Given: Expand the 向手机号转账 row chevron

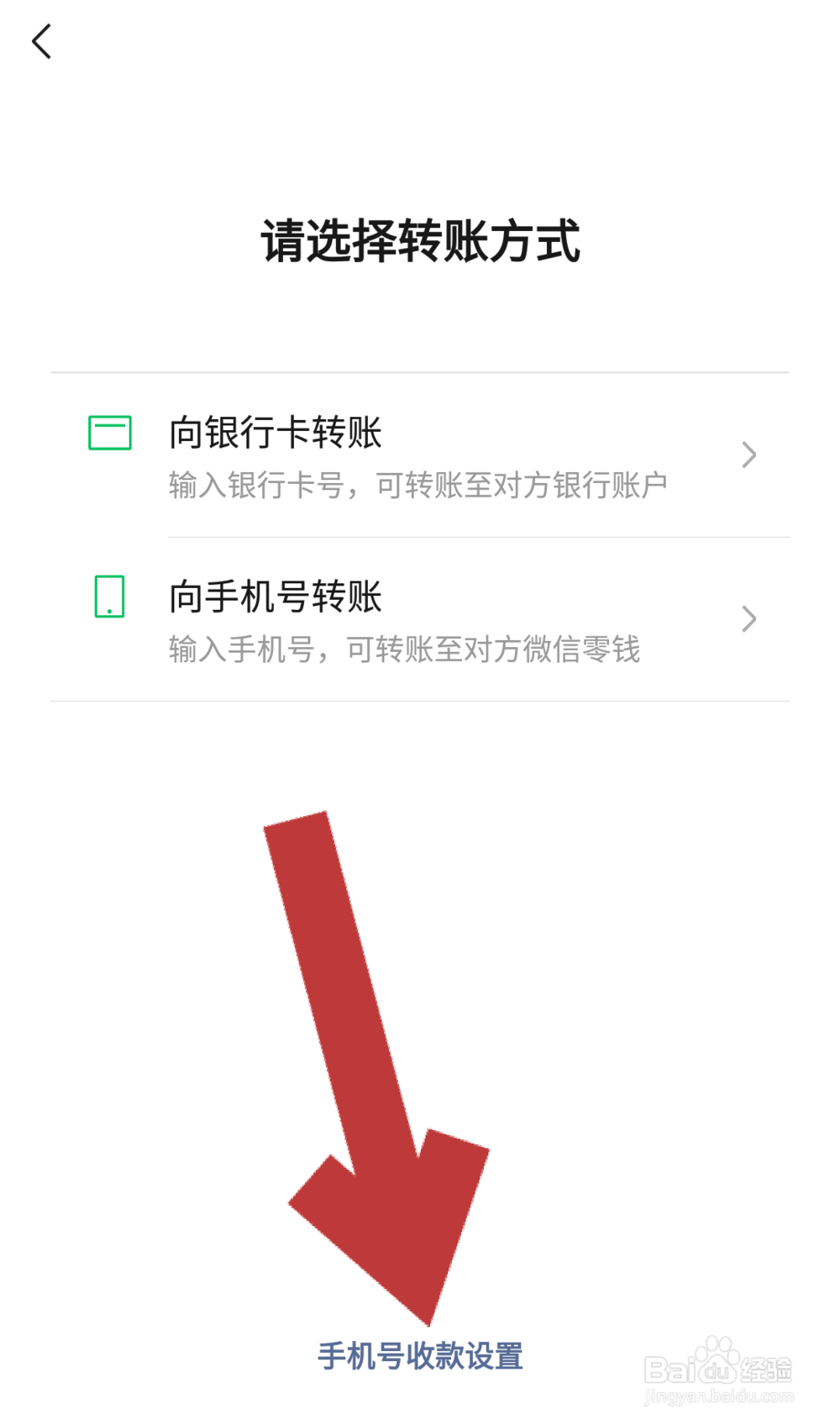Looking at the screenshot, I should (749, 618).
